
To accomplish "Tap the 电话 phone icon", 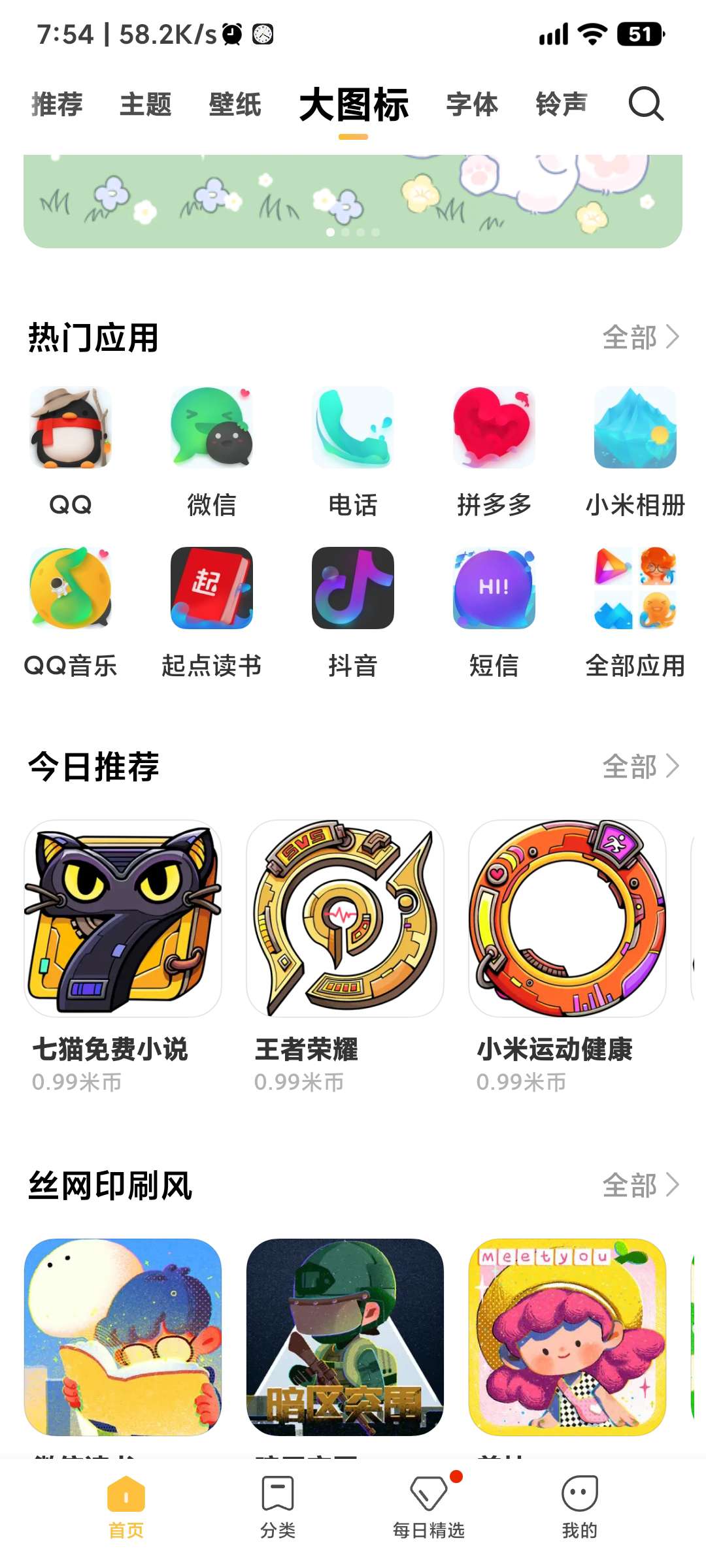I will (352, 428).
